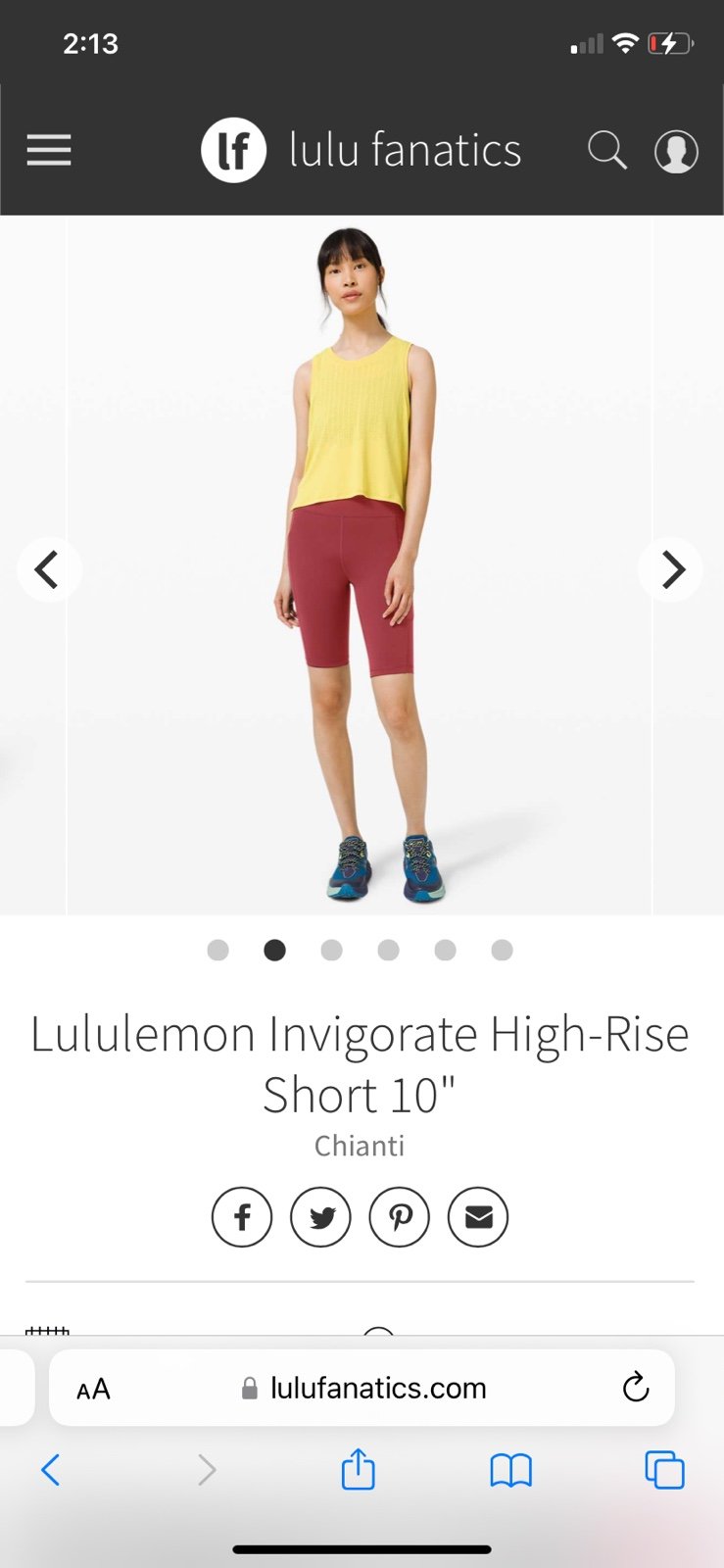Pin this product on Pinterest
The height and width of the screenshot is (1568, 724).
pos(400,1217)
